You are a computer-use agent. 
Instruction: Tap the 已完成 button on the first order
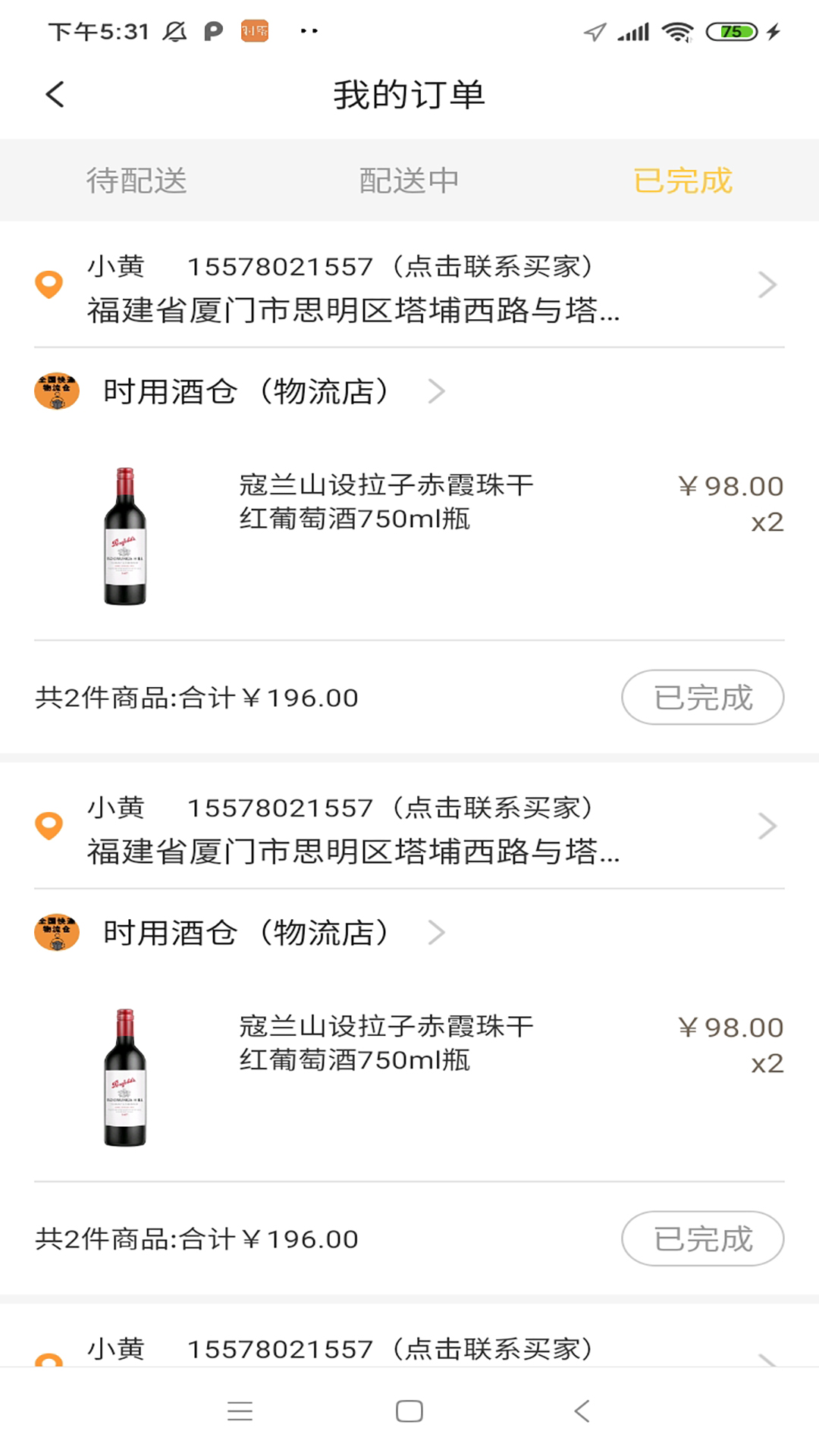coord(703,697)
